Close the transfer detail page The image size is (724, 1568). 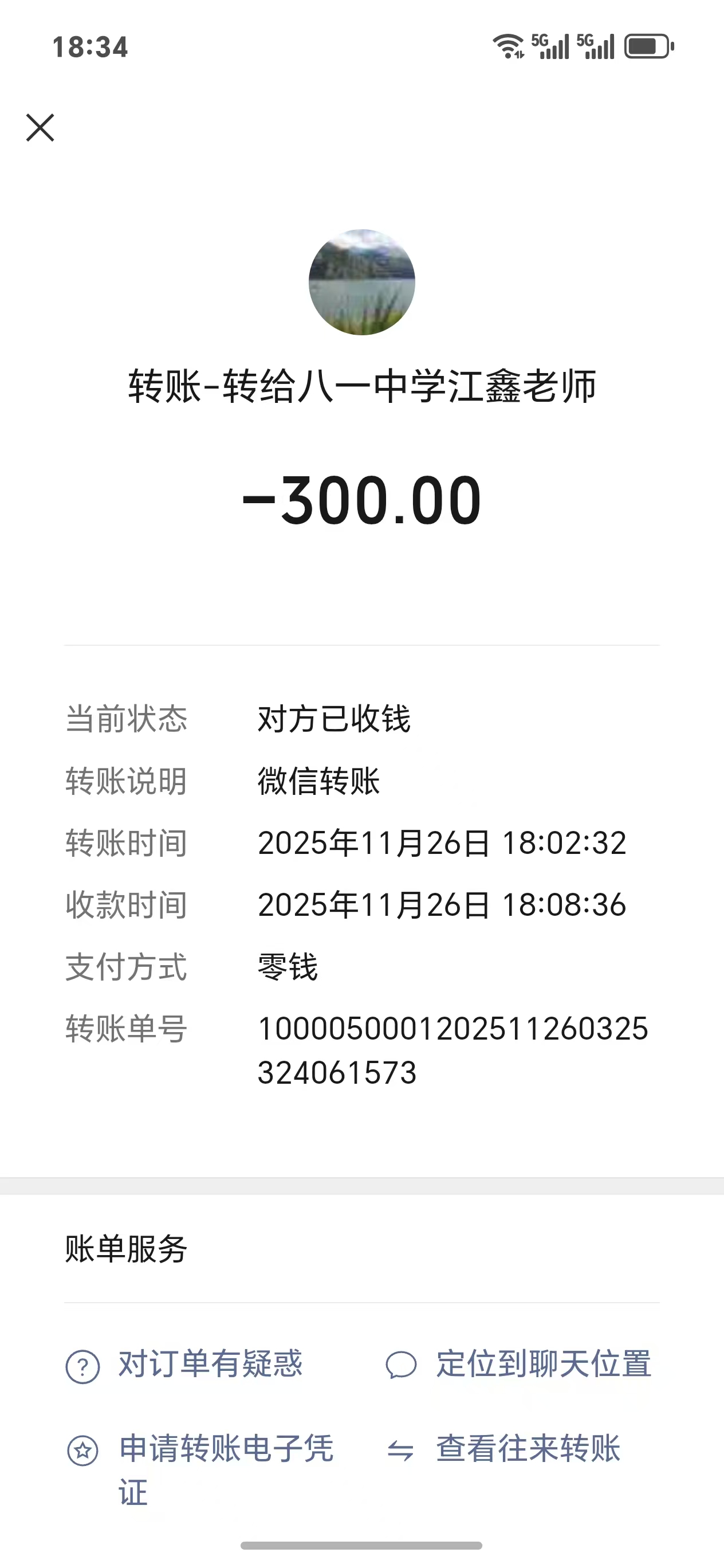[x=40, y=127]
